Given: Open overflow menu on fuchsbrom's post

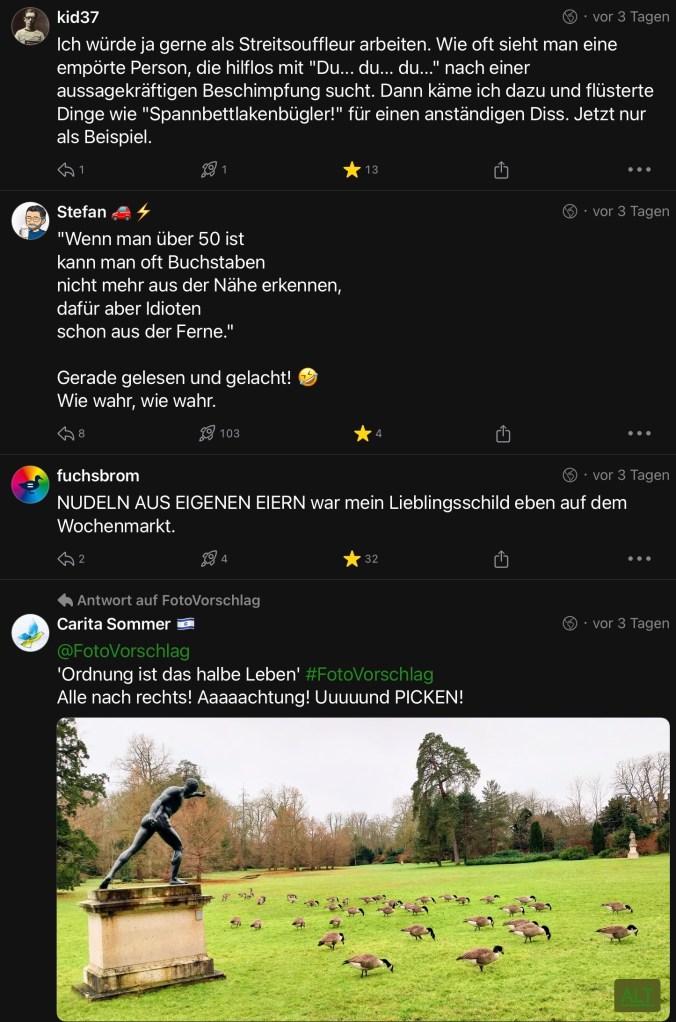Looking at the screenshot, I should click(x=639, y=559).
